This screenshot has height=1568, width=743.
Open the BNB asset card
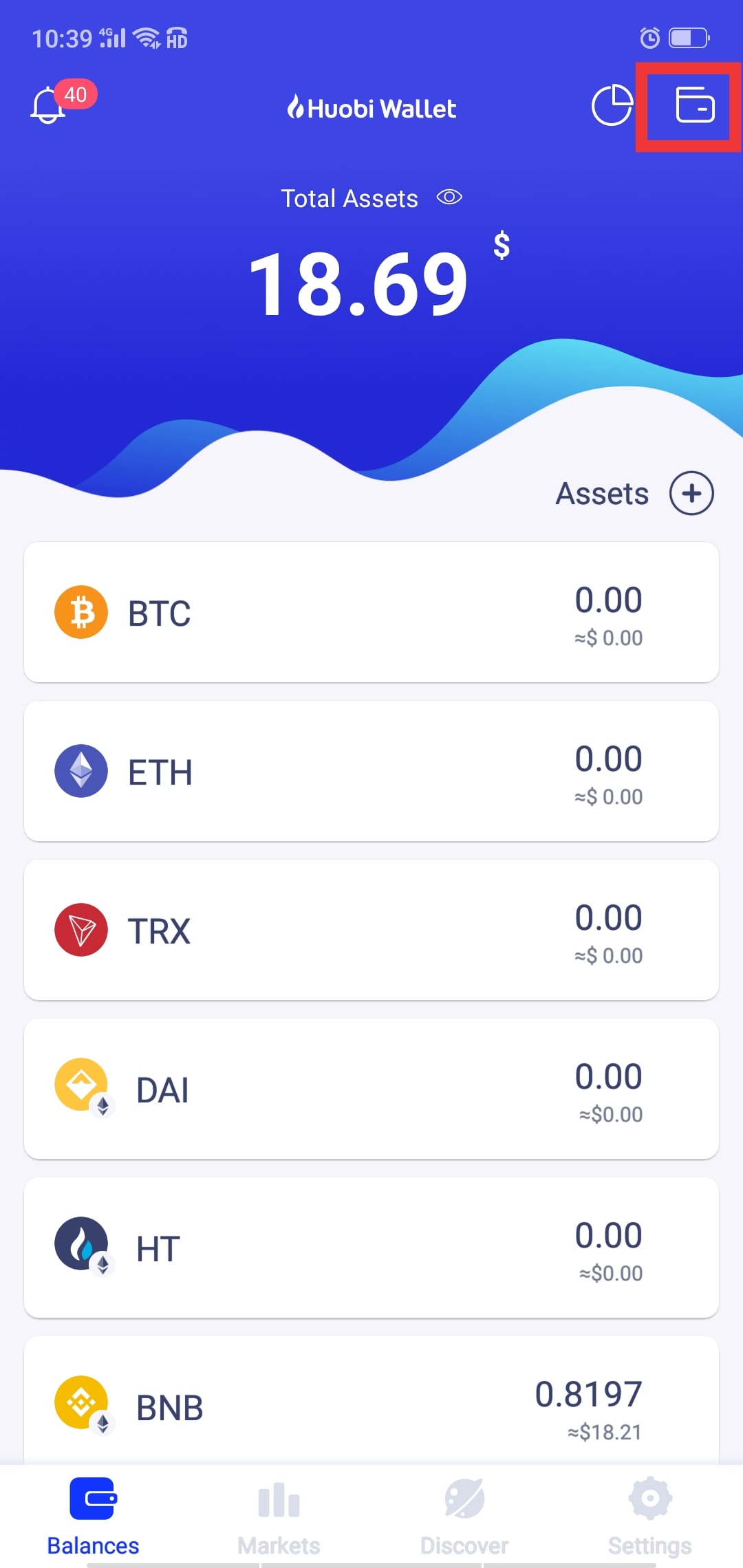[x=371, y=1400]
